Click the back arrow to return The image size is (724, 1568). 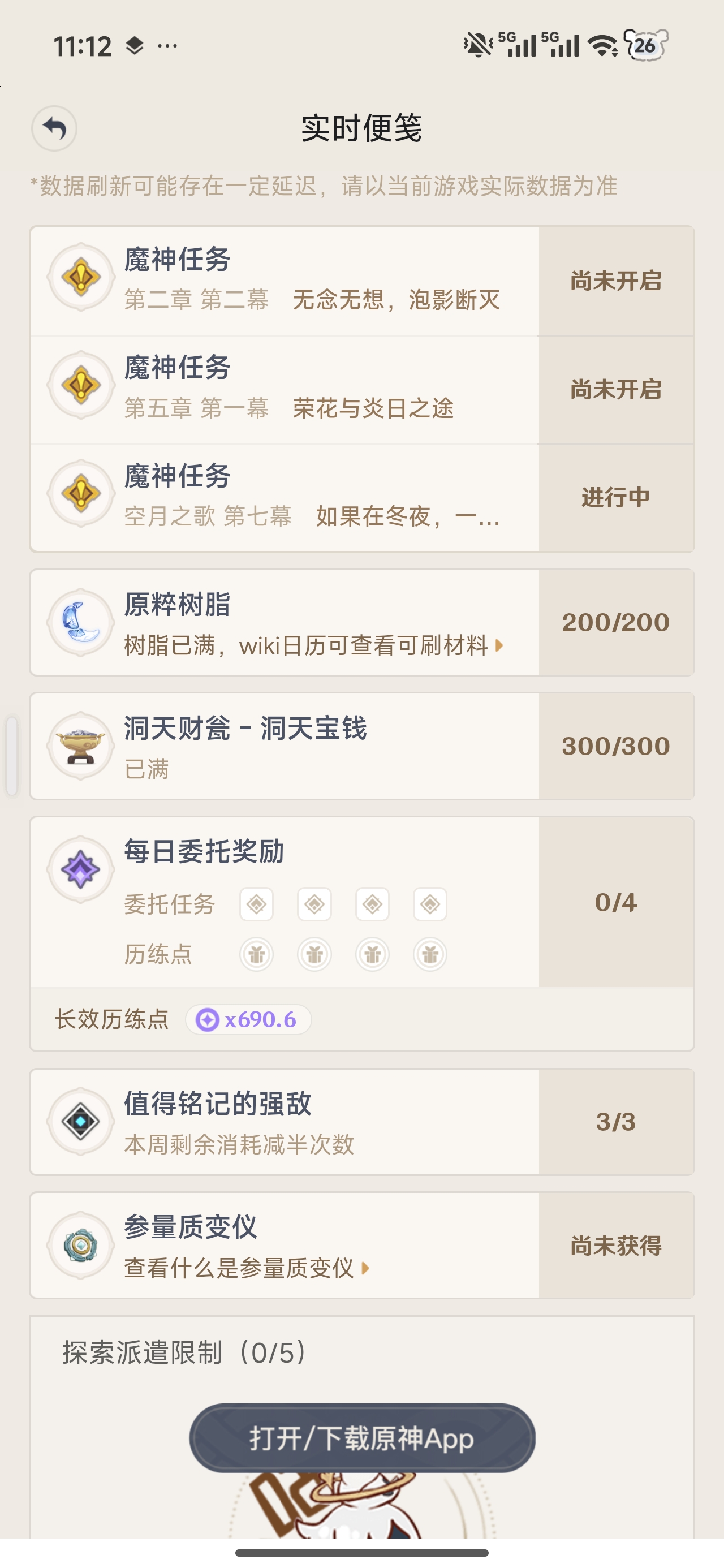(55, 128)
